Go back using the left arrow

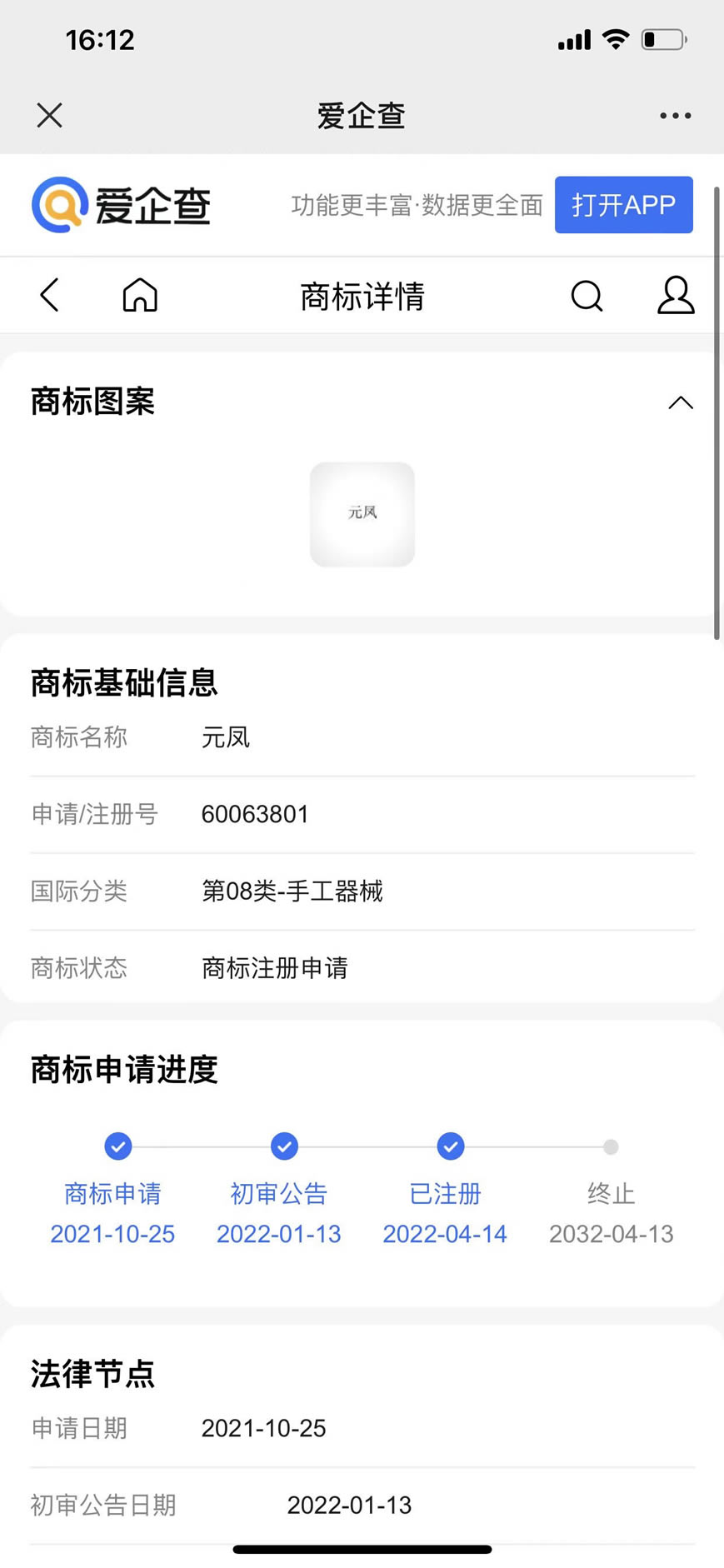pos(50,295)
